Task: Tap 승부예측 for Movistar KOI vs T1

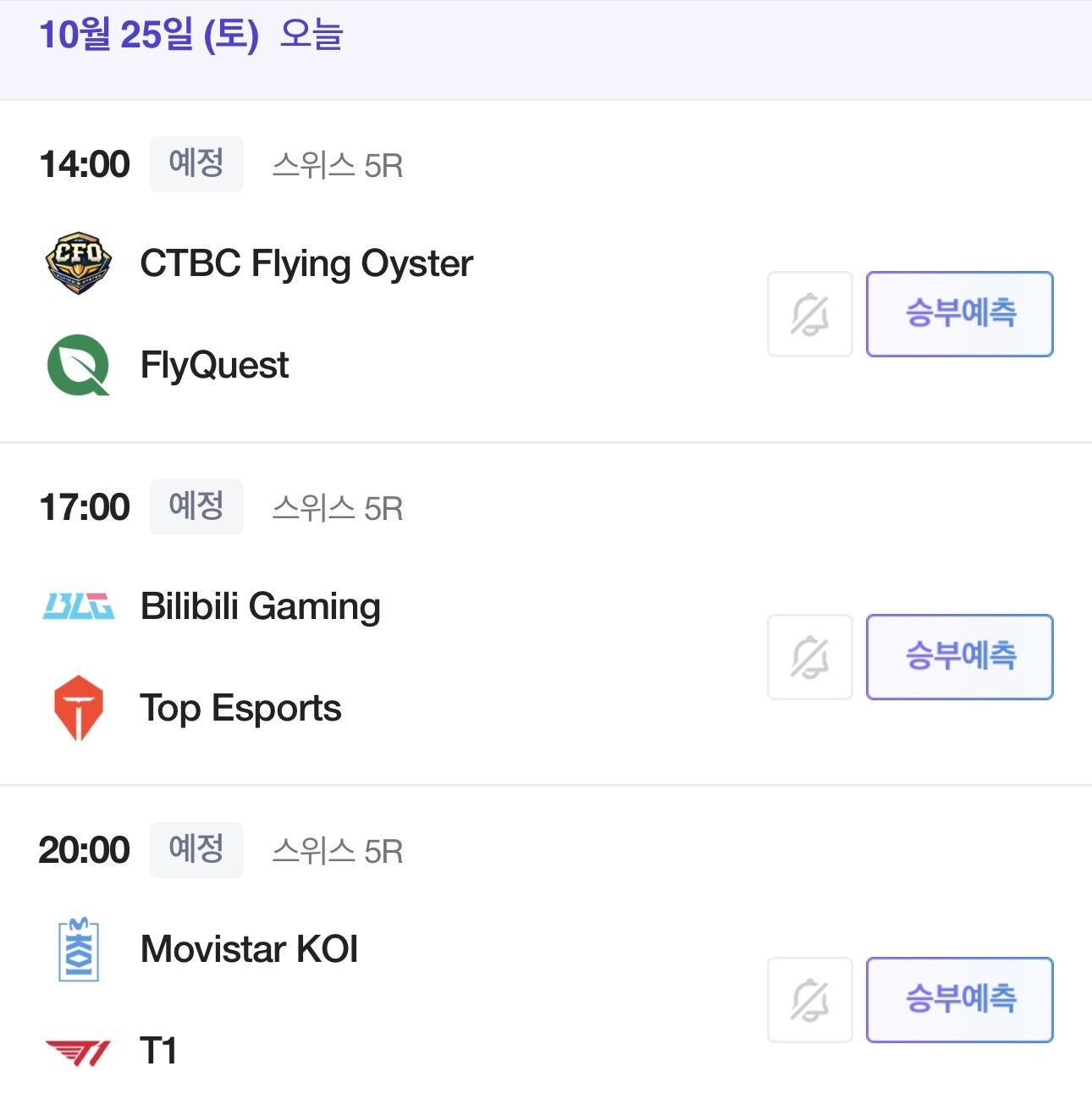Action: point(959,1000)
